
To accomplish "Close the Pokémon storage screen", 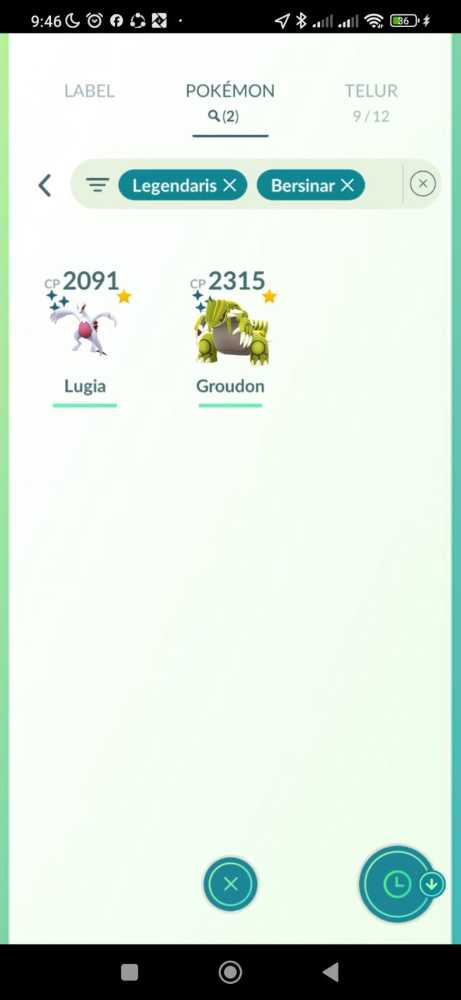I will [x=230, y=884].
